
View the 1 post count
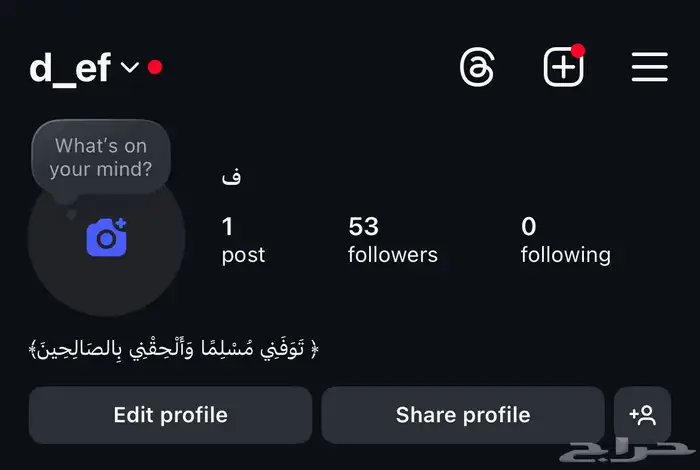pyautogui.click(x=243, y=241)
